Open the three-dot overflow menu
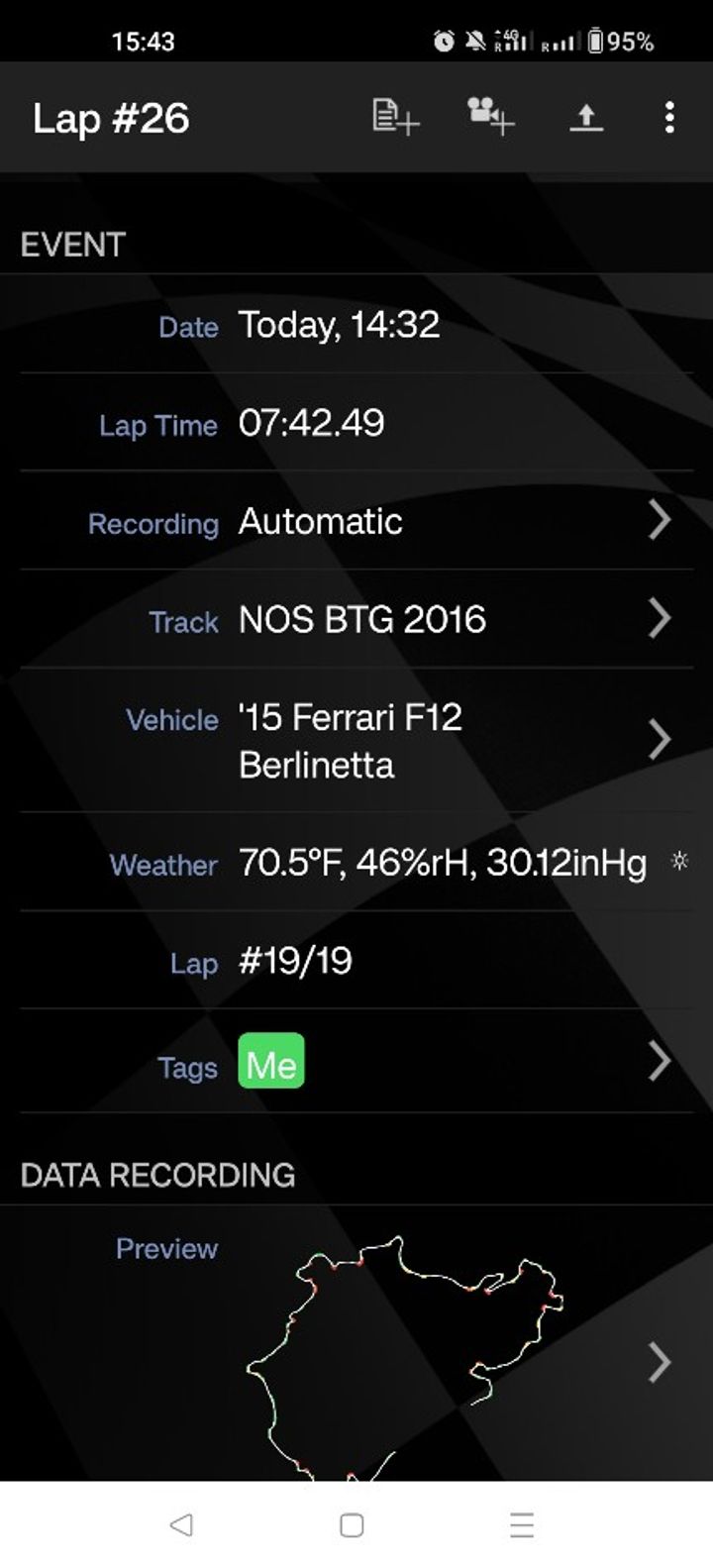This screenshot has width=713, height=1568. tap(669, 117)
